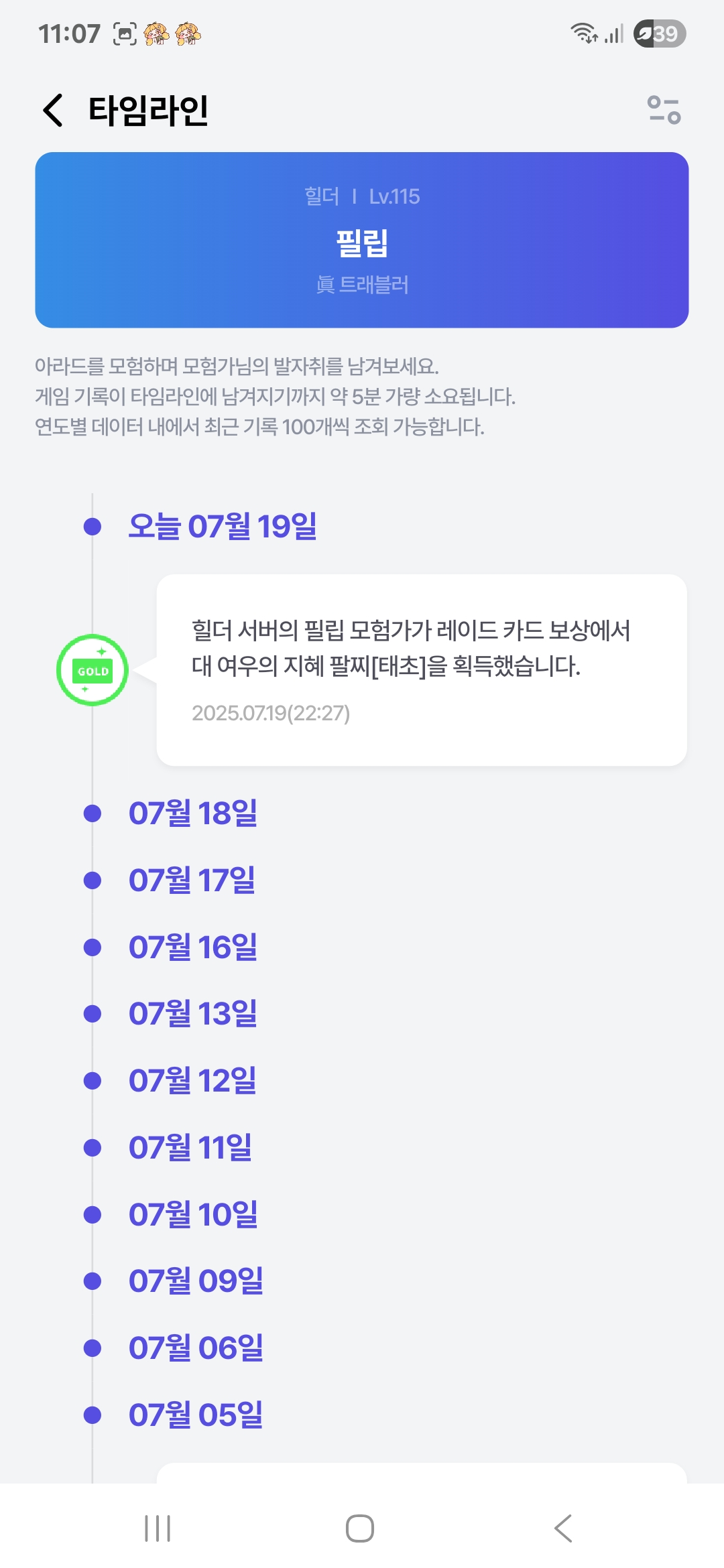This screenshot has width=724, height=1568.
Task: Expand the 07월 06일 entry
Action: pos(196,1348)
